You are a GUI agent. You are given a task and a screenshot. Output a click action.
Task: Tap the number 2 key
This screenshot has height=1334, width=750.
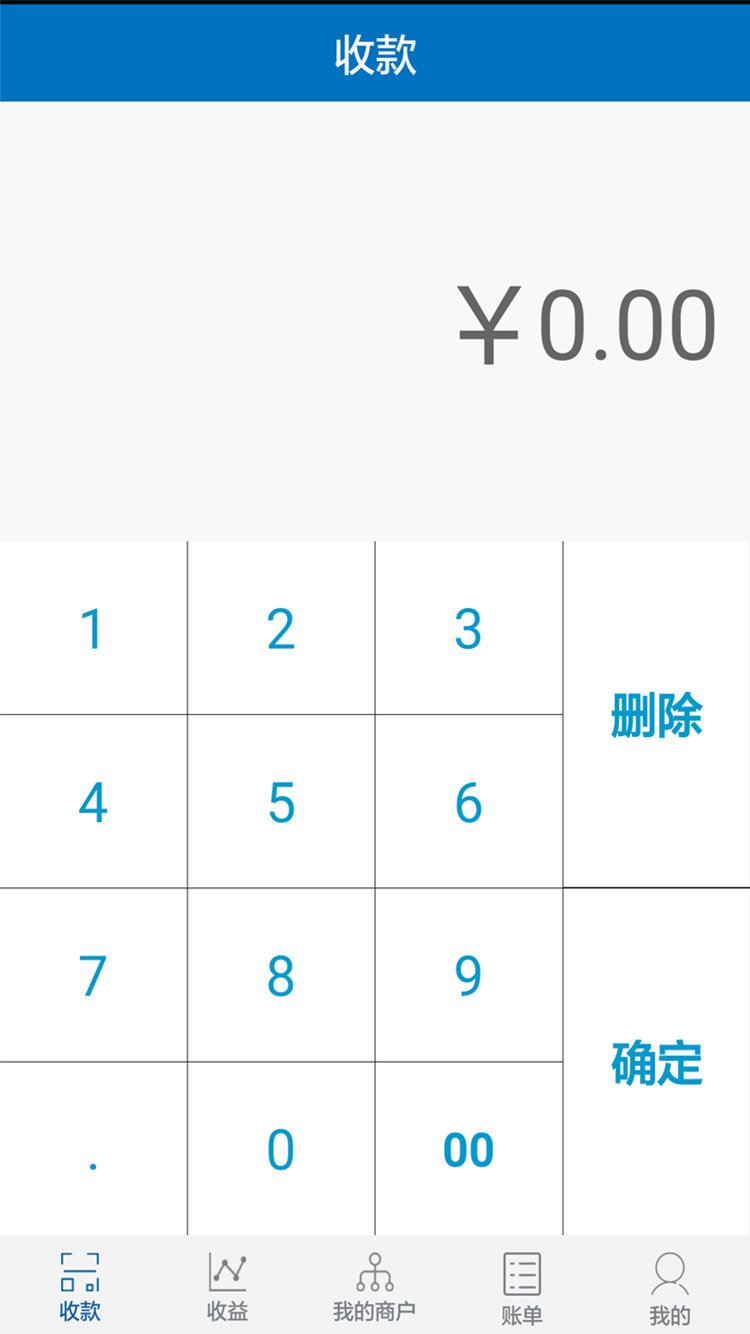click(x=281, y=628)
